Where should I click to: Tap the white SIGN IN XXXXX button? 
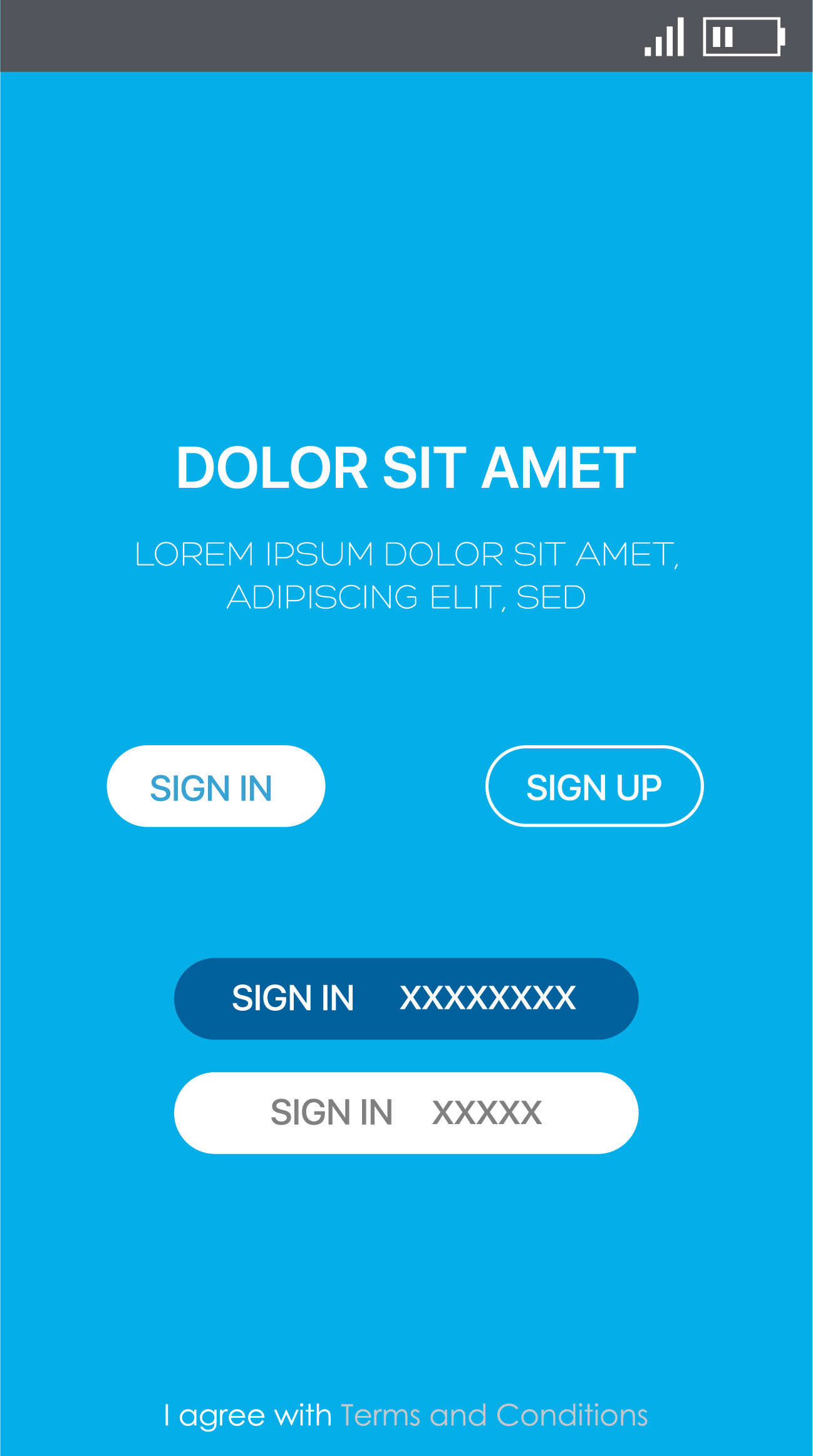(x=406, y=1113)
